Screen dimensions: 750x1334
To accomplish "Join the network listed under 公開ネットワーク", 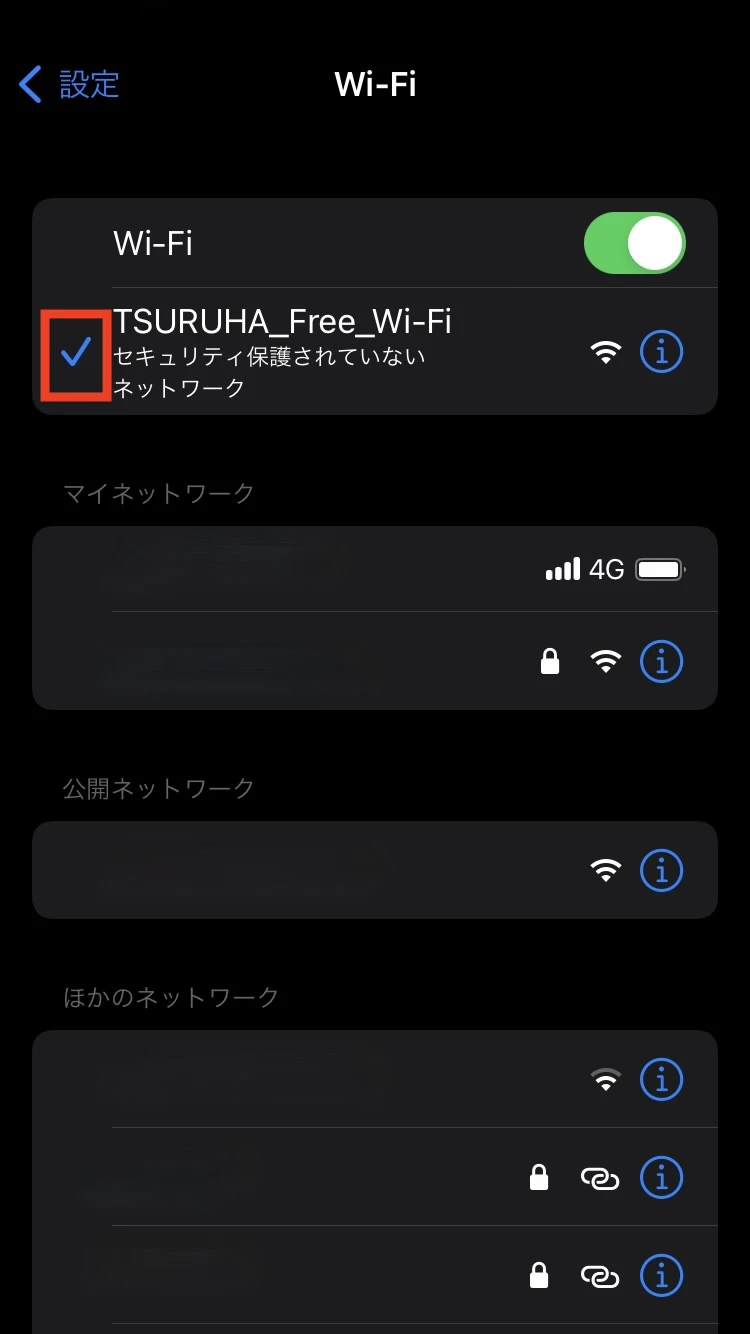I will [375, 870].
